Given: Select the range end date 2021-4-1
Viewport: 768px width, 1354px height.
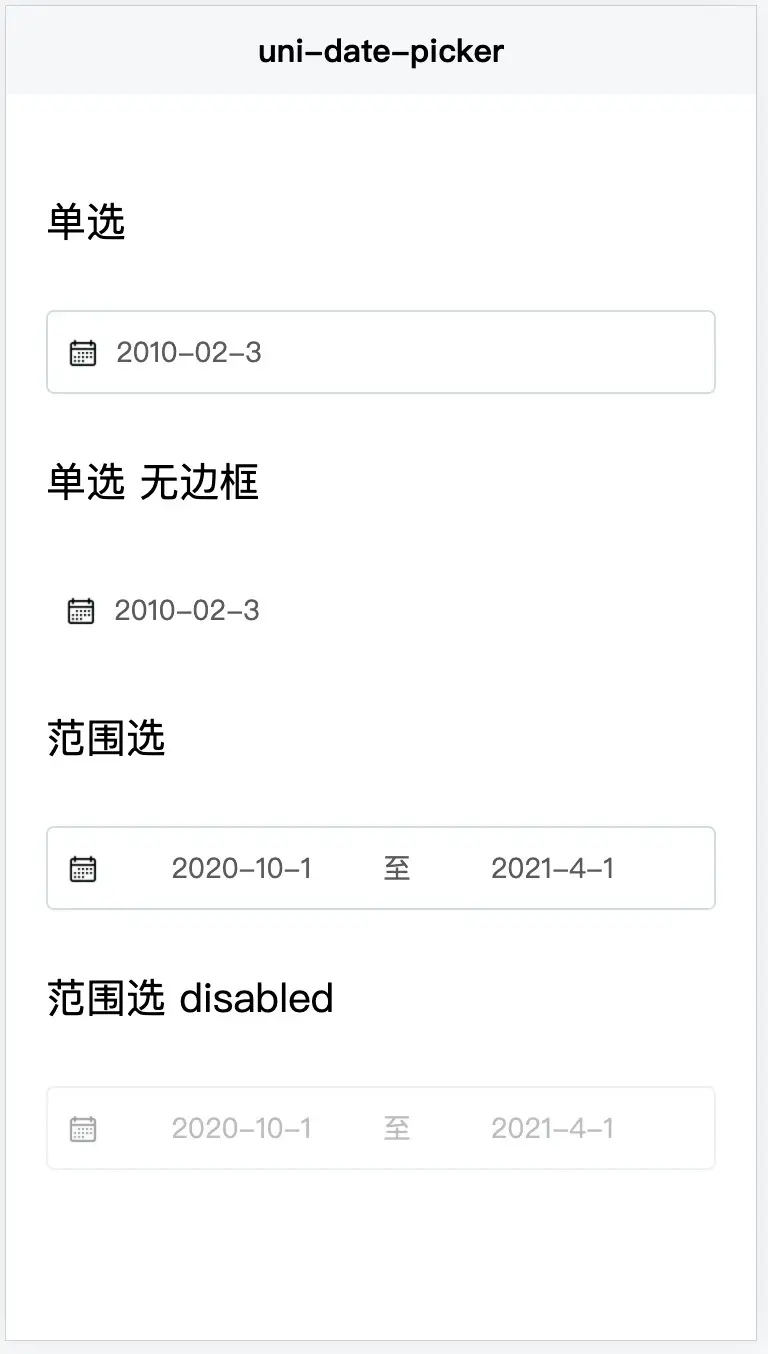Looking at the screenshot, I should tap(552, 868).
